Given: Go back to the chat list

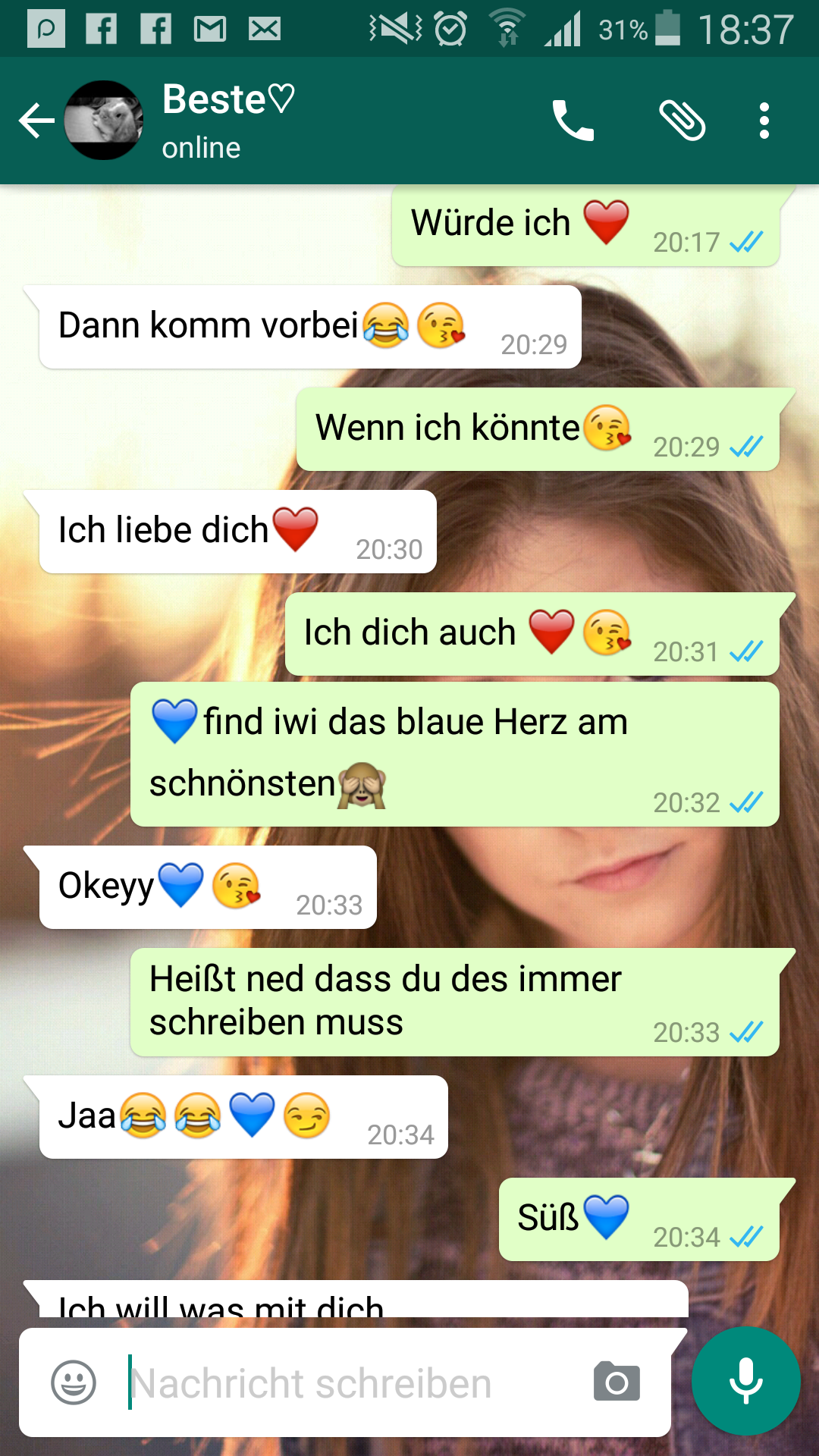Looking at the screenshot, I should point(36,121).
